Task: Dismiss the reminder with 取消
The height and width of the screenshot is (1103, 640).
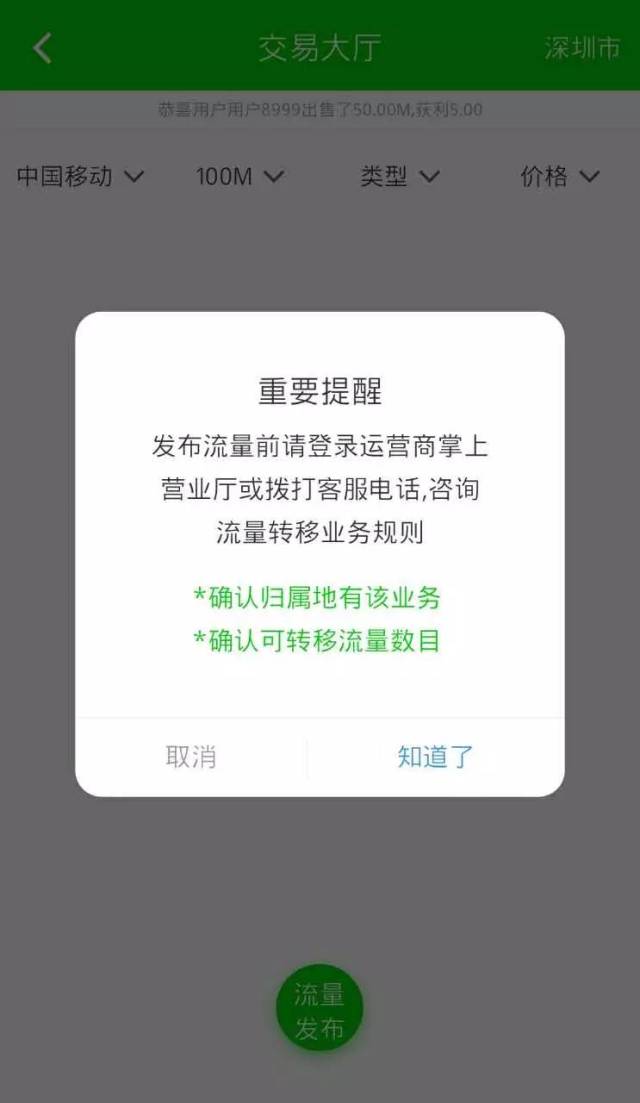Action: coord(191,757)
